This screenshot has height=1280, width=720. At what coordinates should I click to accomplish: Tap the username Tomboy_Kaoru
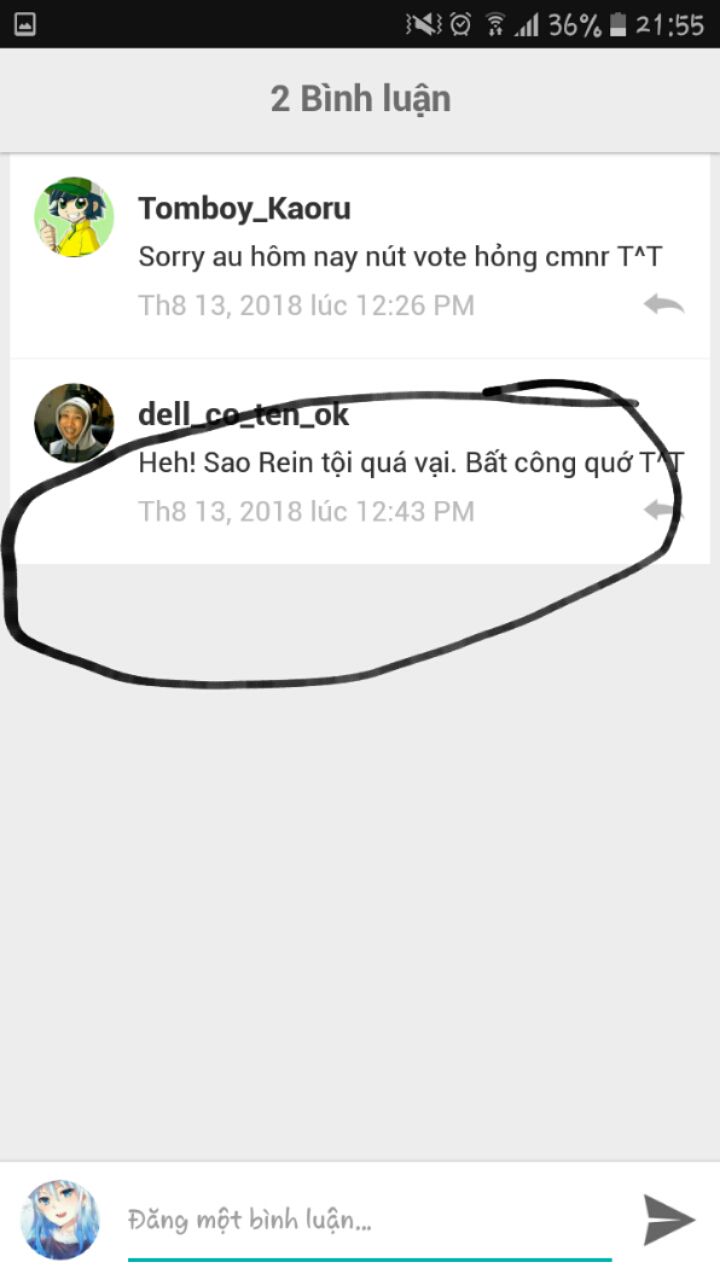pos(244,208)
